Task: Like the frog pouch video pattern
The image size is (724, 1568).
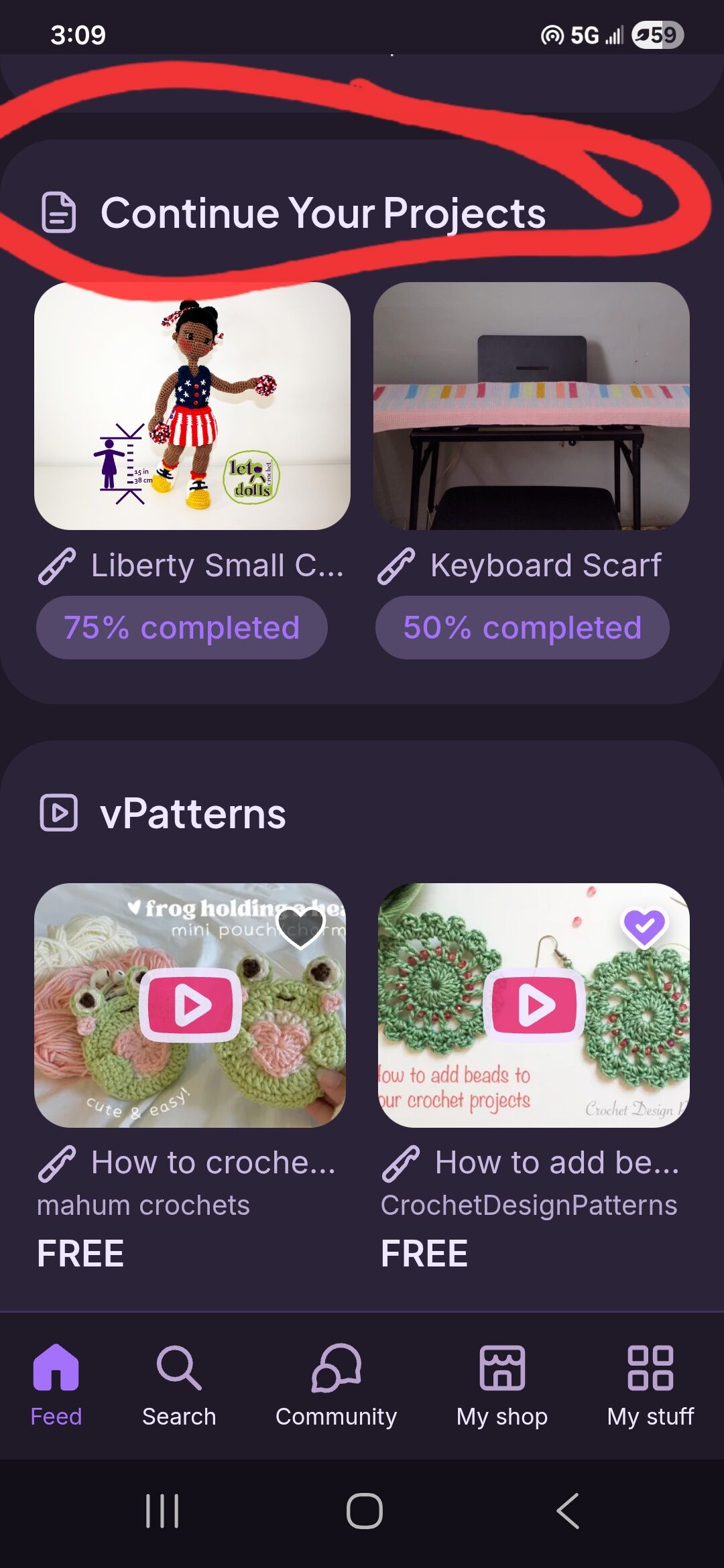Action: pyautogui.click(x=300, y=927)
